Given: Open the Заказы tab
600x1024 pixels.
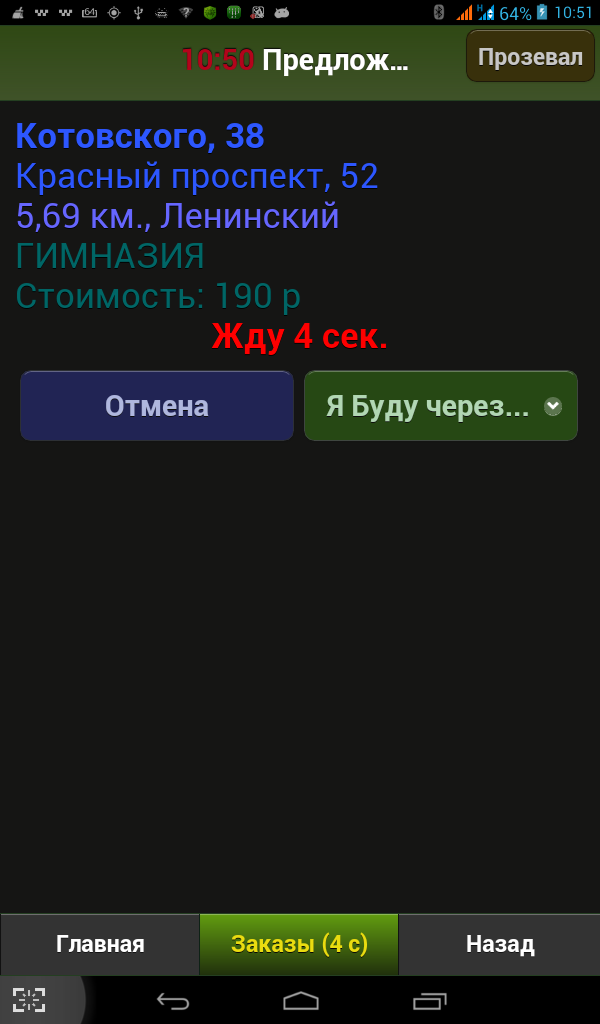Looking at the screenshot, I should point(299,944).
